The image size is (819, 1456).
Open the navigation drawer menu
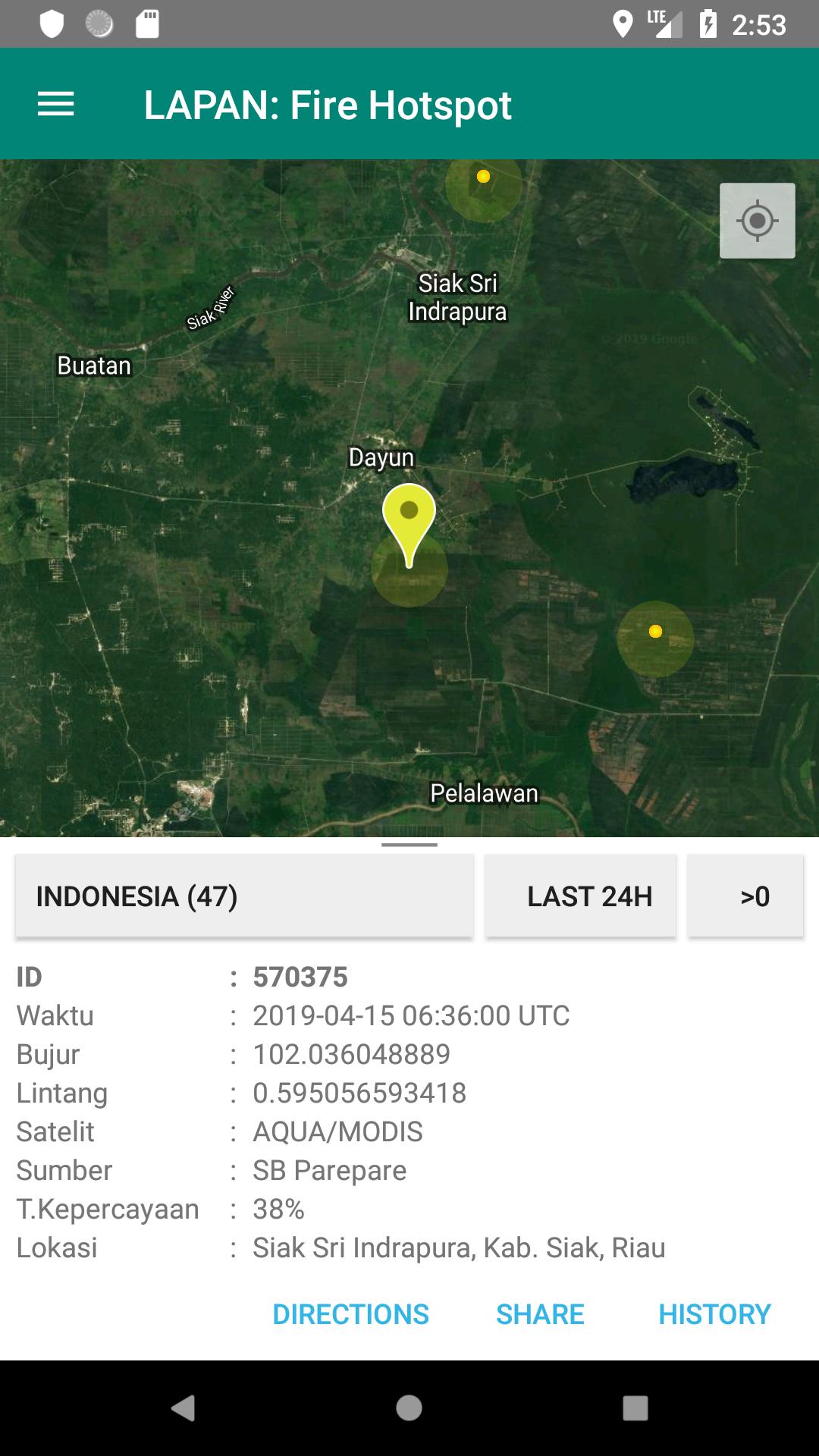point(55,105)
